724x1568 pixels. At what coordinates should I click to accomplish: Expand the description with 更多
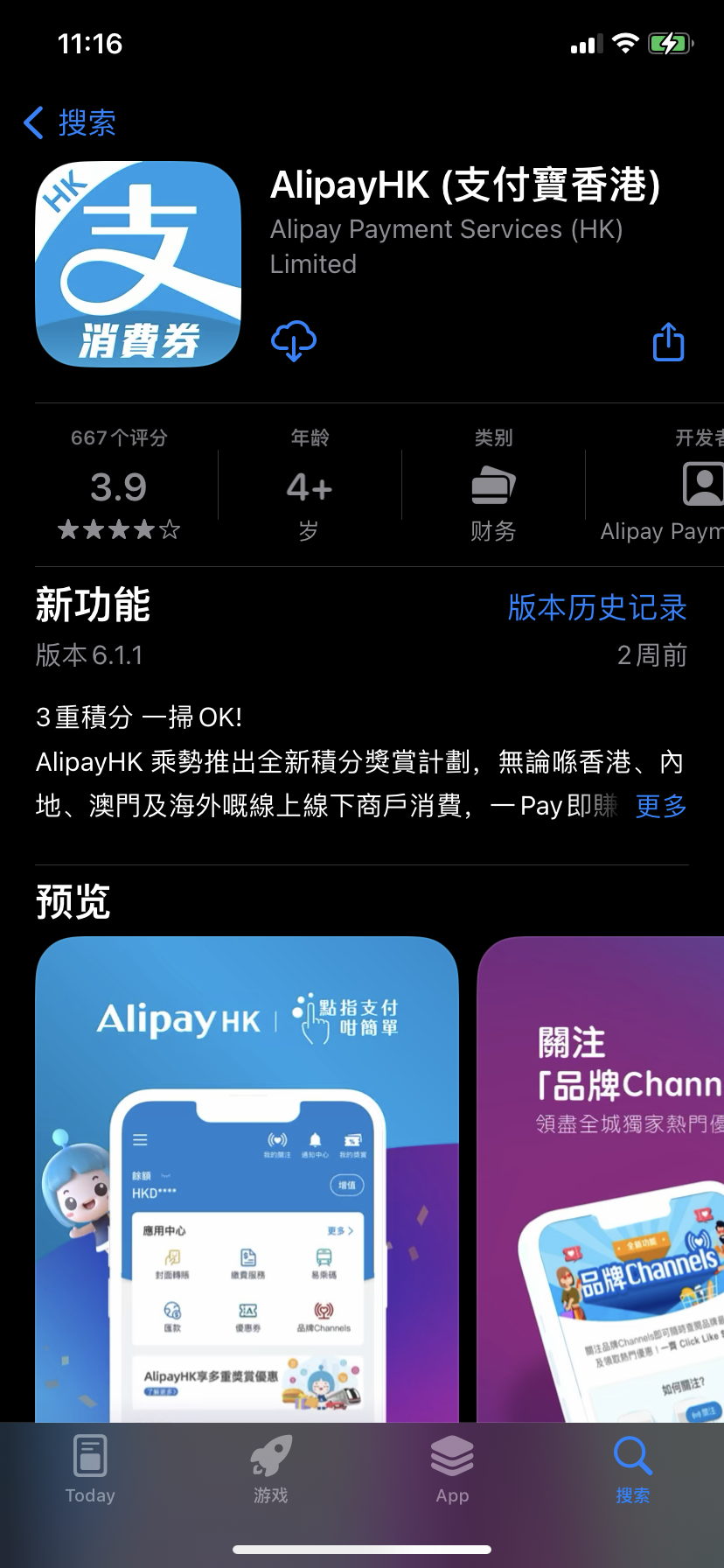[661, 806]
